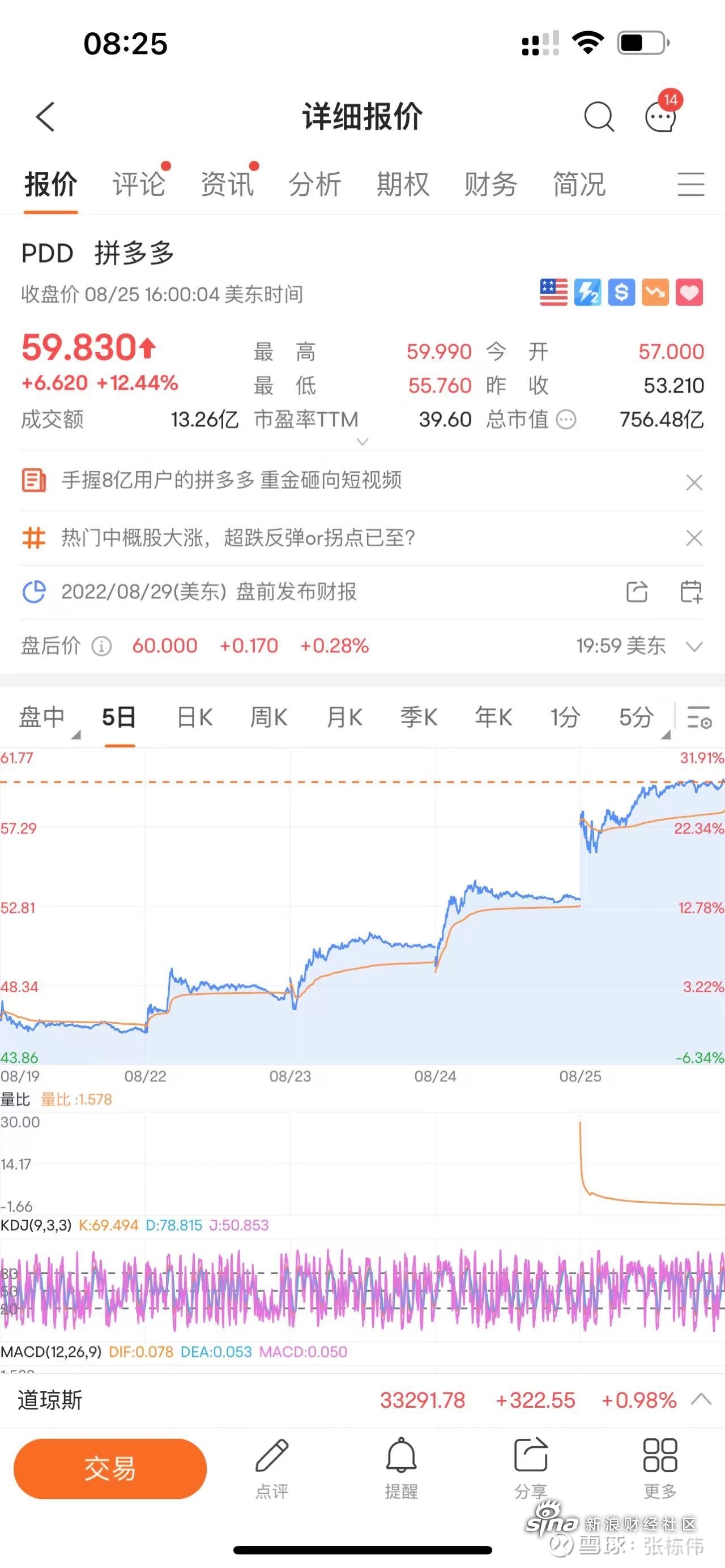
Task: Select the 财务 tab
Action: (491, 184)
